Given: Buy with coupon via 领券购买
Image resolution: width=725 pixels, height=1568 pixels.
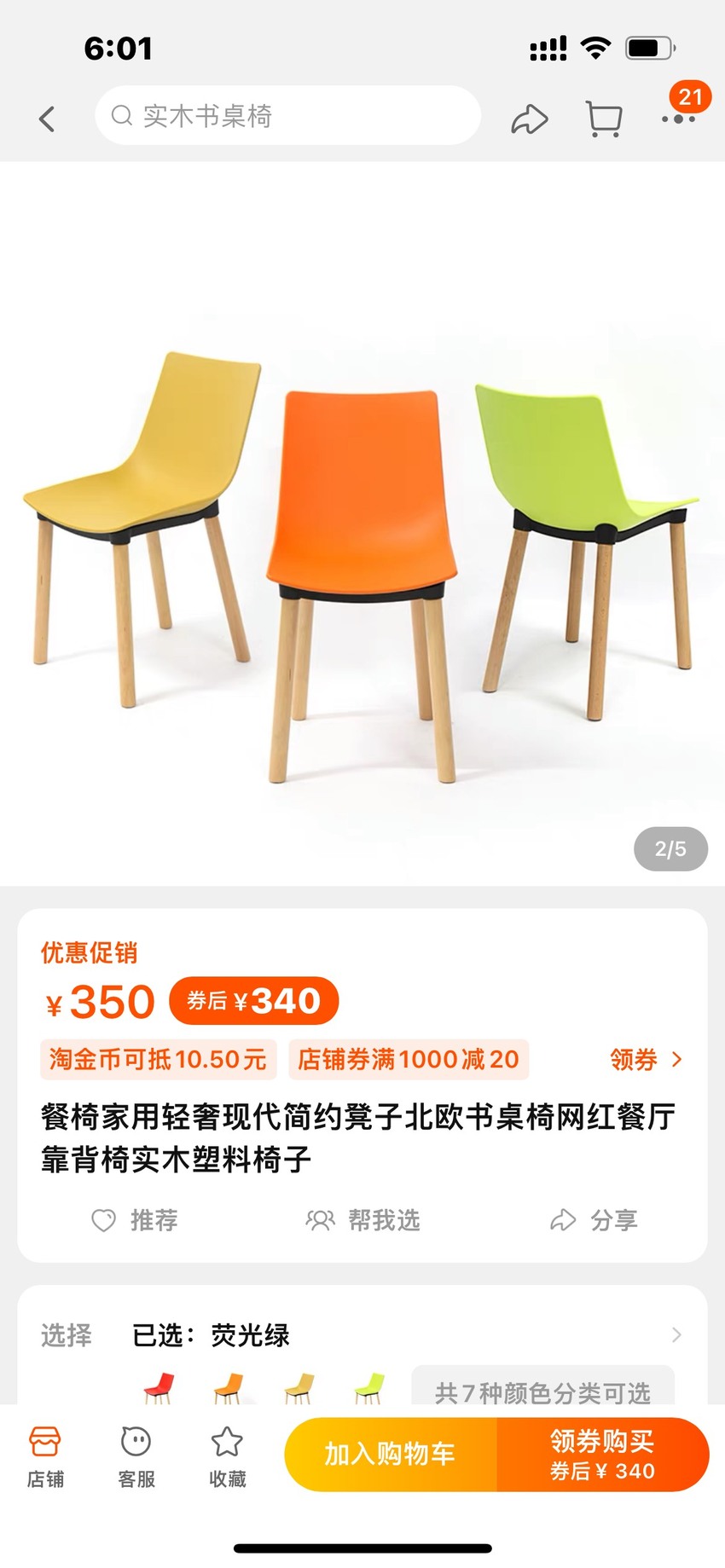Looking at the screenshot, I should tap(603, 1454).
